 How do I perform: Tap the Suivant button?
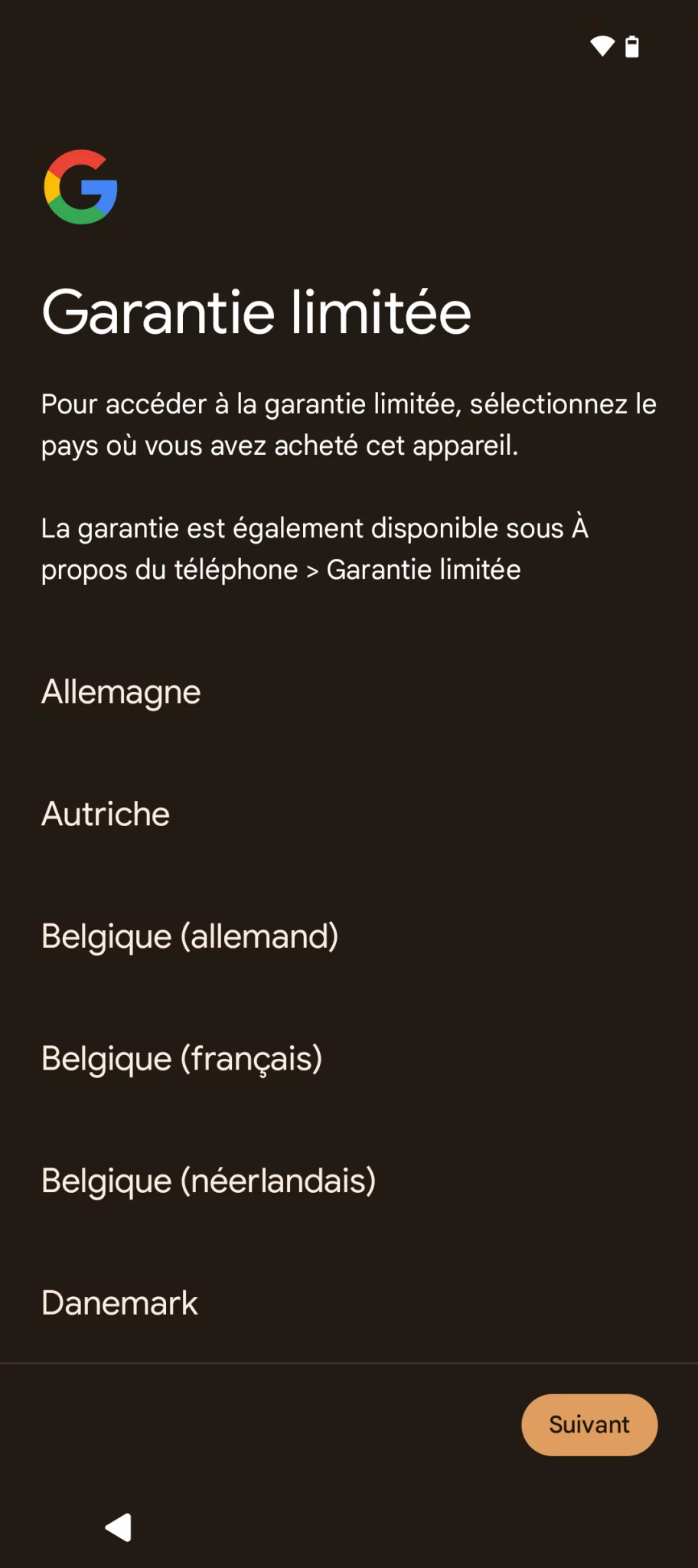click(589, 1425)
